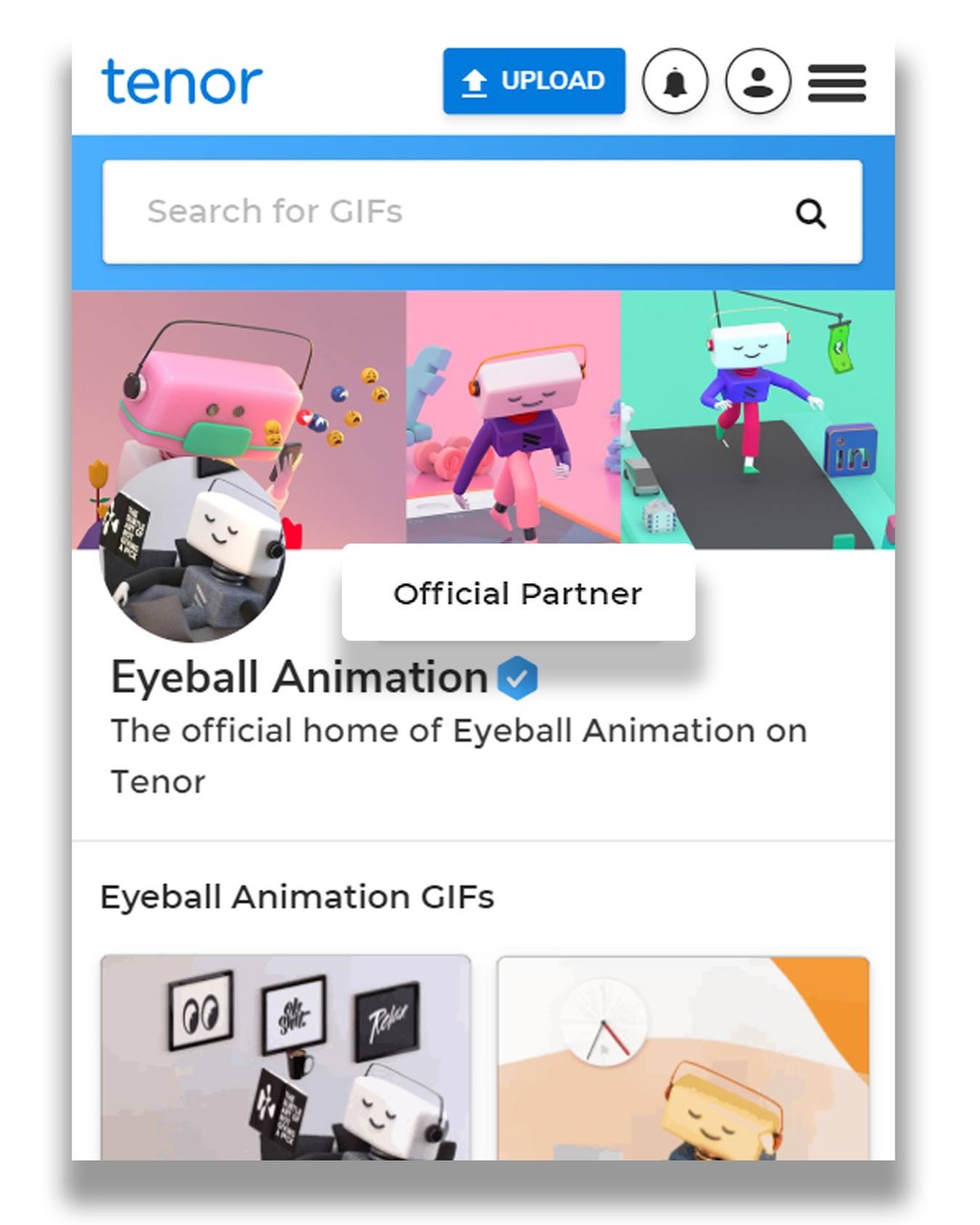Screen dimensions: 980x1225
Task: Click the channel description text link
Action: coord(458,755)
